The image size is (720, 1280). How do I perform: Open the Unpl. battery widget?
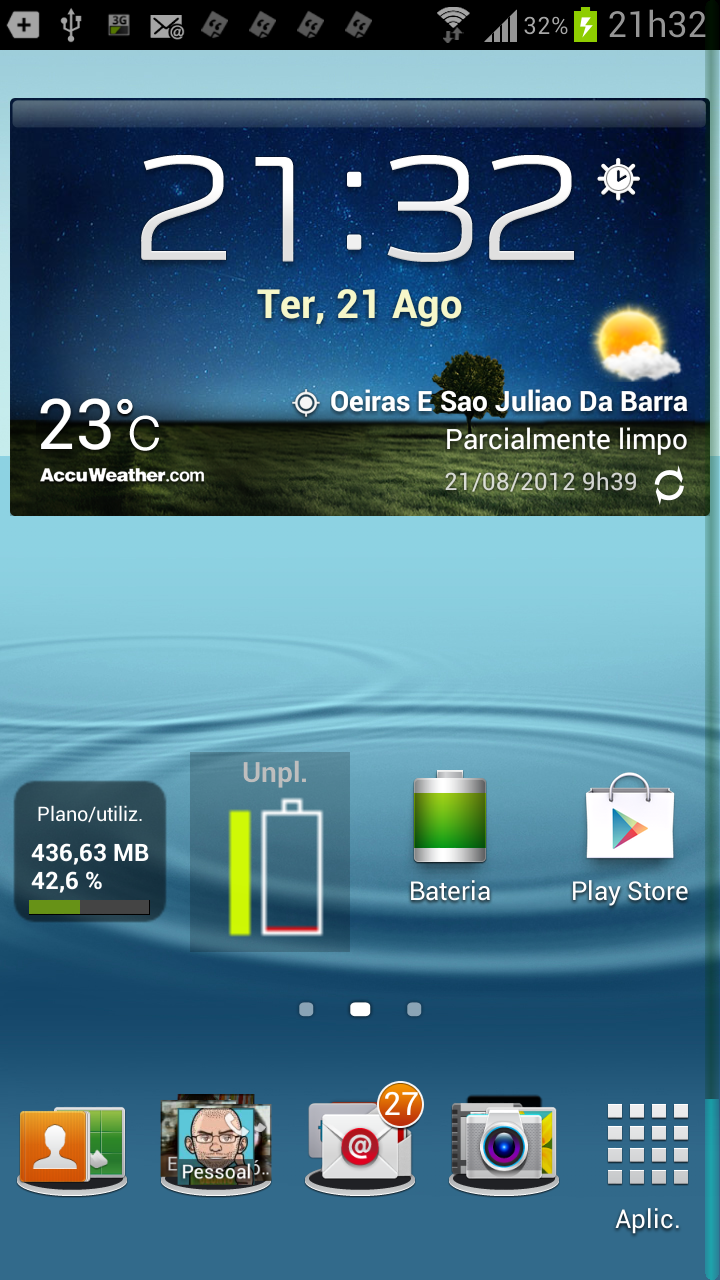(270, 851)
